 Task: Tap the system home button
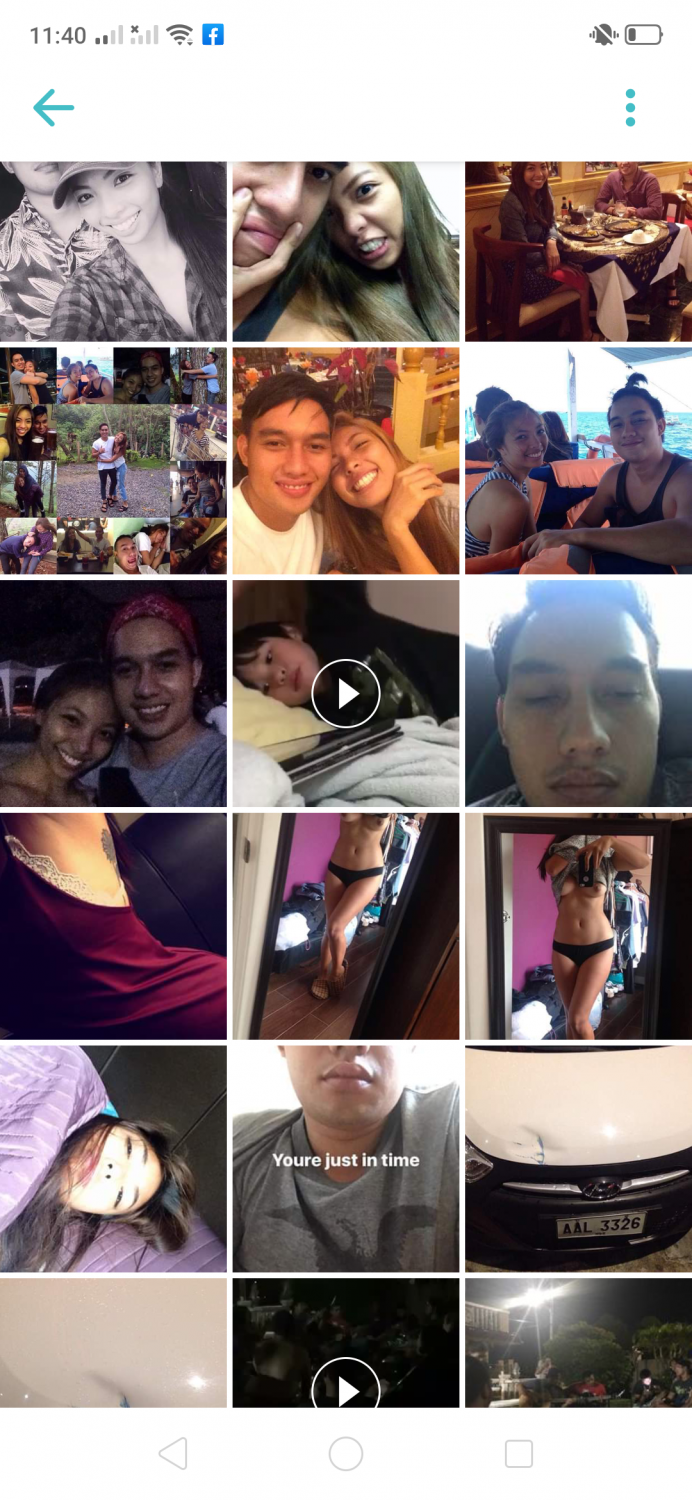pyautogui.click(x=346, y=1454)
